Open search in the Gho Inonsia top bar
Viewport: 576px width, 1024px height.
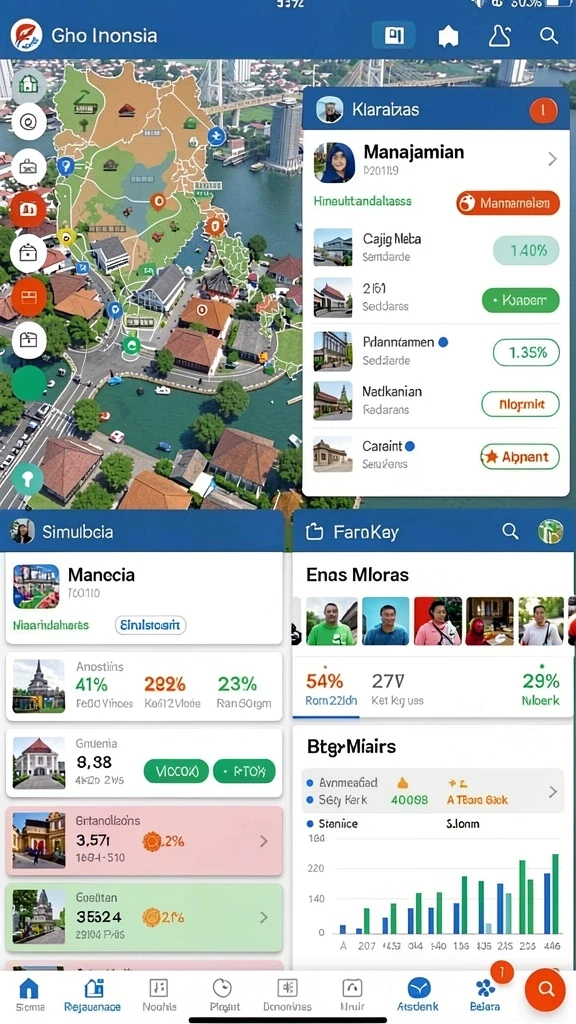pyautogui.click(x=549, y=35)
